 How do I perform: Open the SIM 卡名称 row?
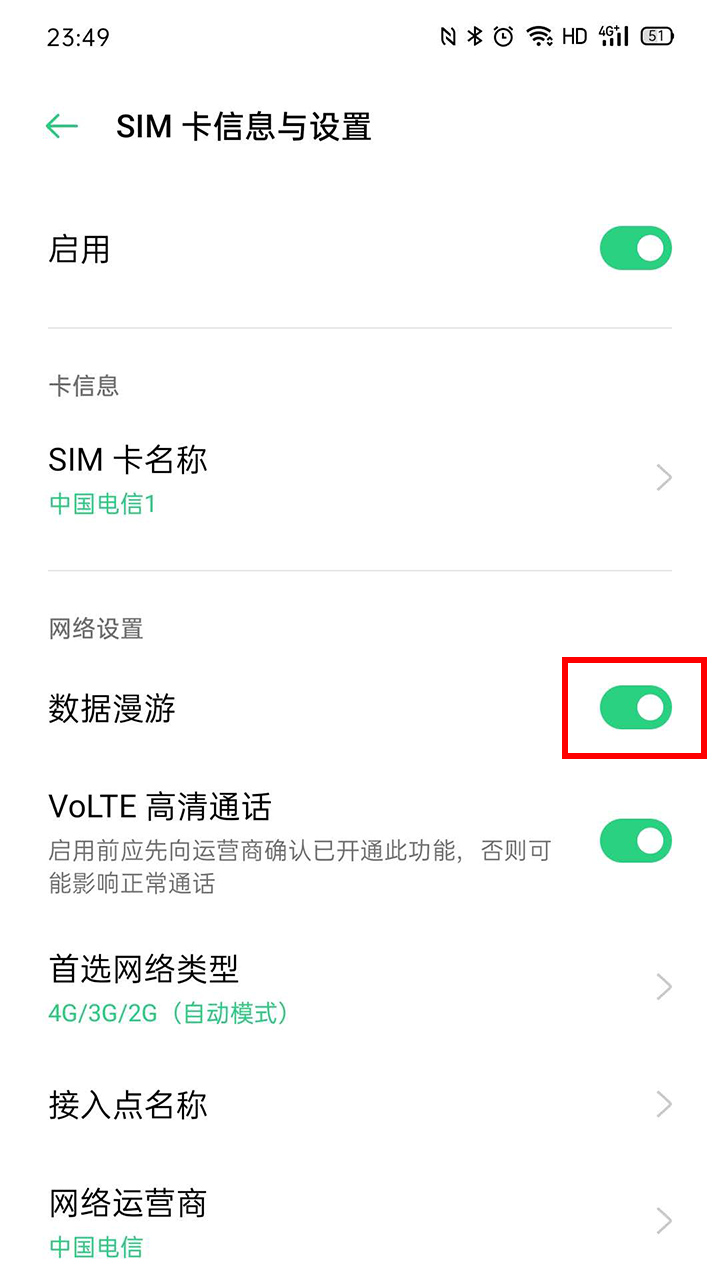coord(360,478)
